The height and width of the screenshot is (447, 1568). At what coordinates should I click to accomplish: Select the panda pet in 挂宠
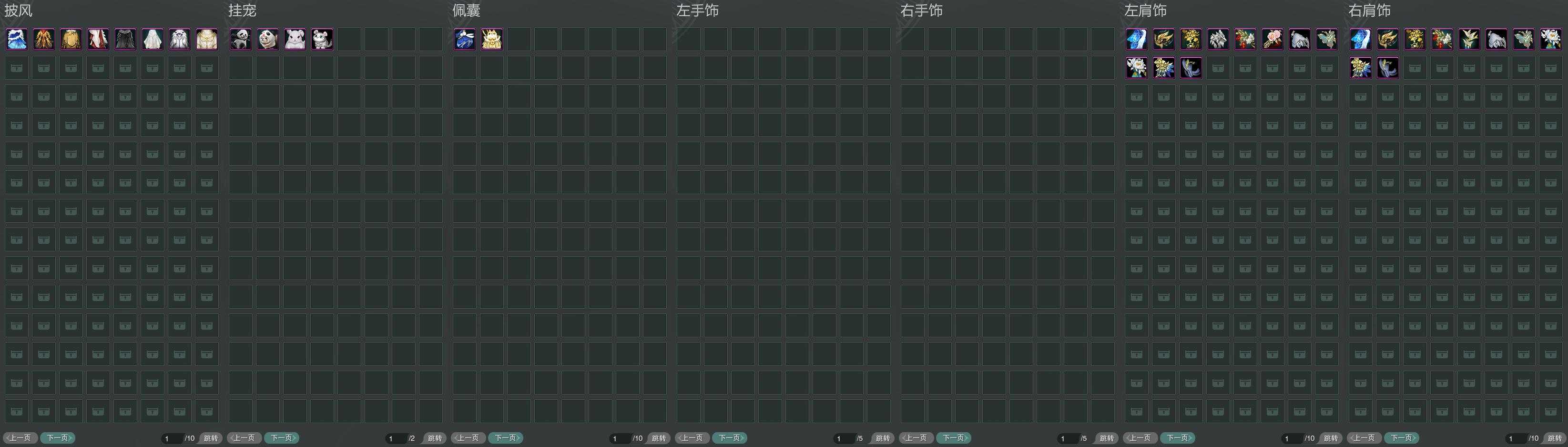click(240, 39)
